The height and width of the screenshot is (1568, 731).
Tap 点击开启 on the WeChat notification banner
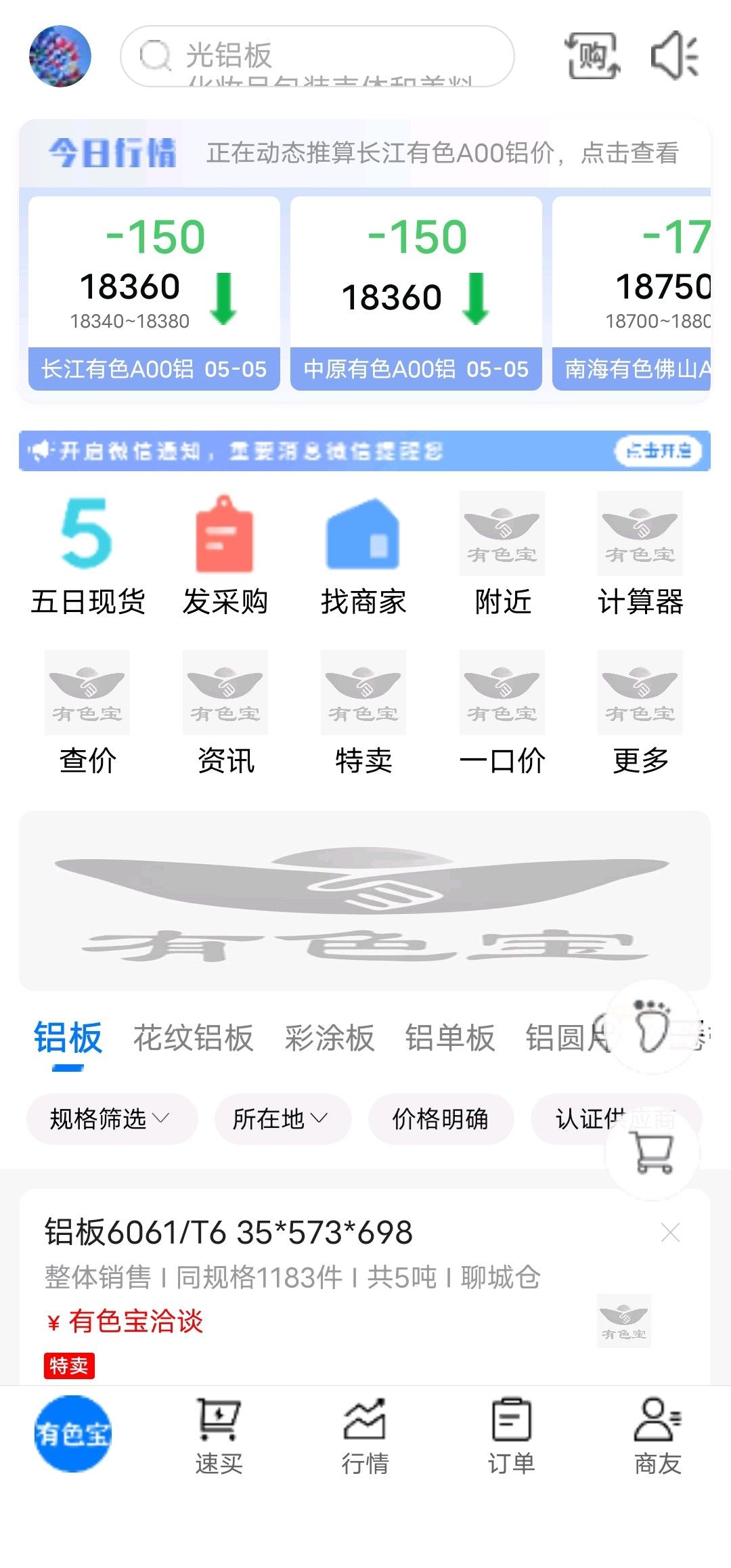pos(659,451)
